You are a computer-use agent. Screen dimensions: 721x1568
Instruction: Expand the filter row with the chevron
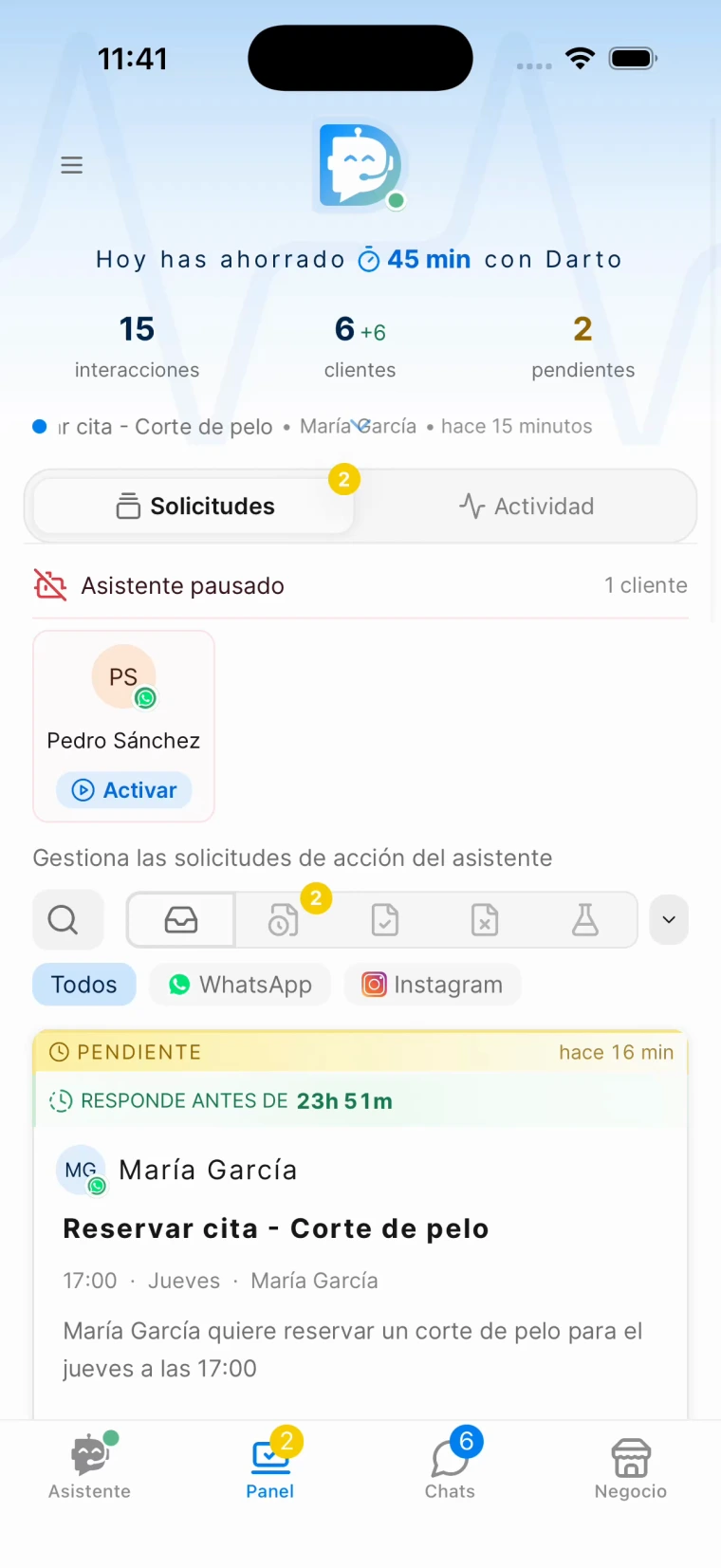coord(668,919)
